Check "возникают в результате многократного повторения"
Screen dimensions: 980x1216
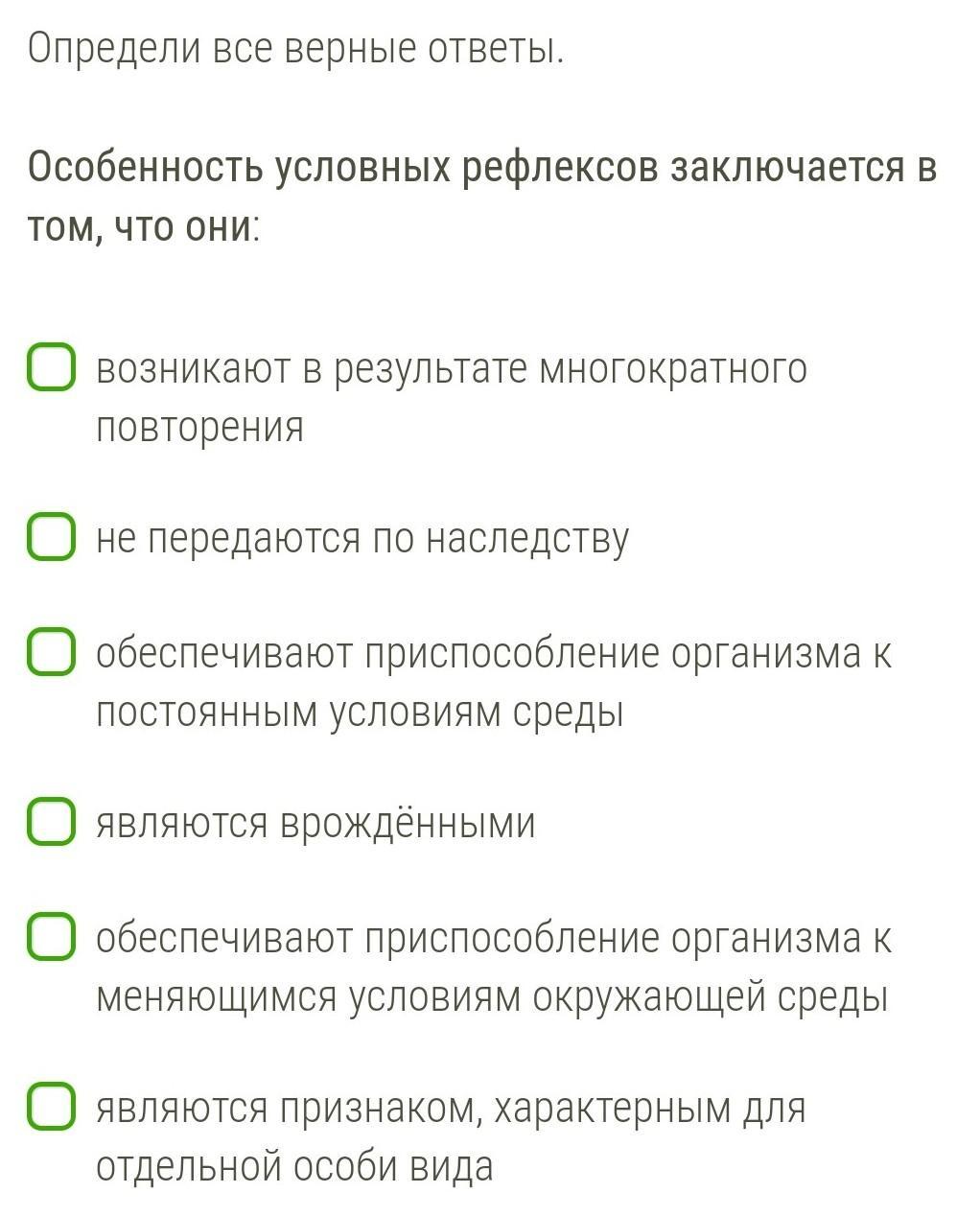click(x=51, y=368)
